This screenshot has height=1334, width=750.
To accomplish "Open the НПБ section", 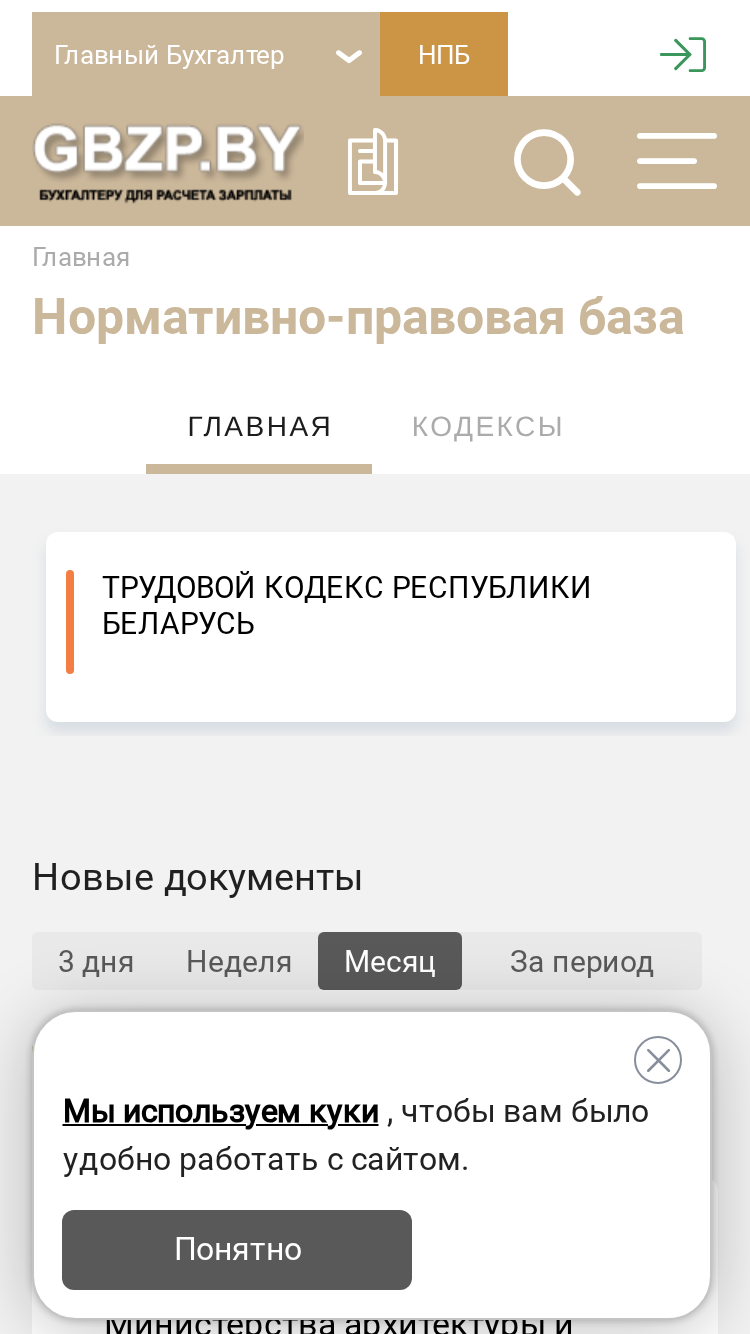I will (444, 55).
